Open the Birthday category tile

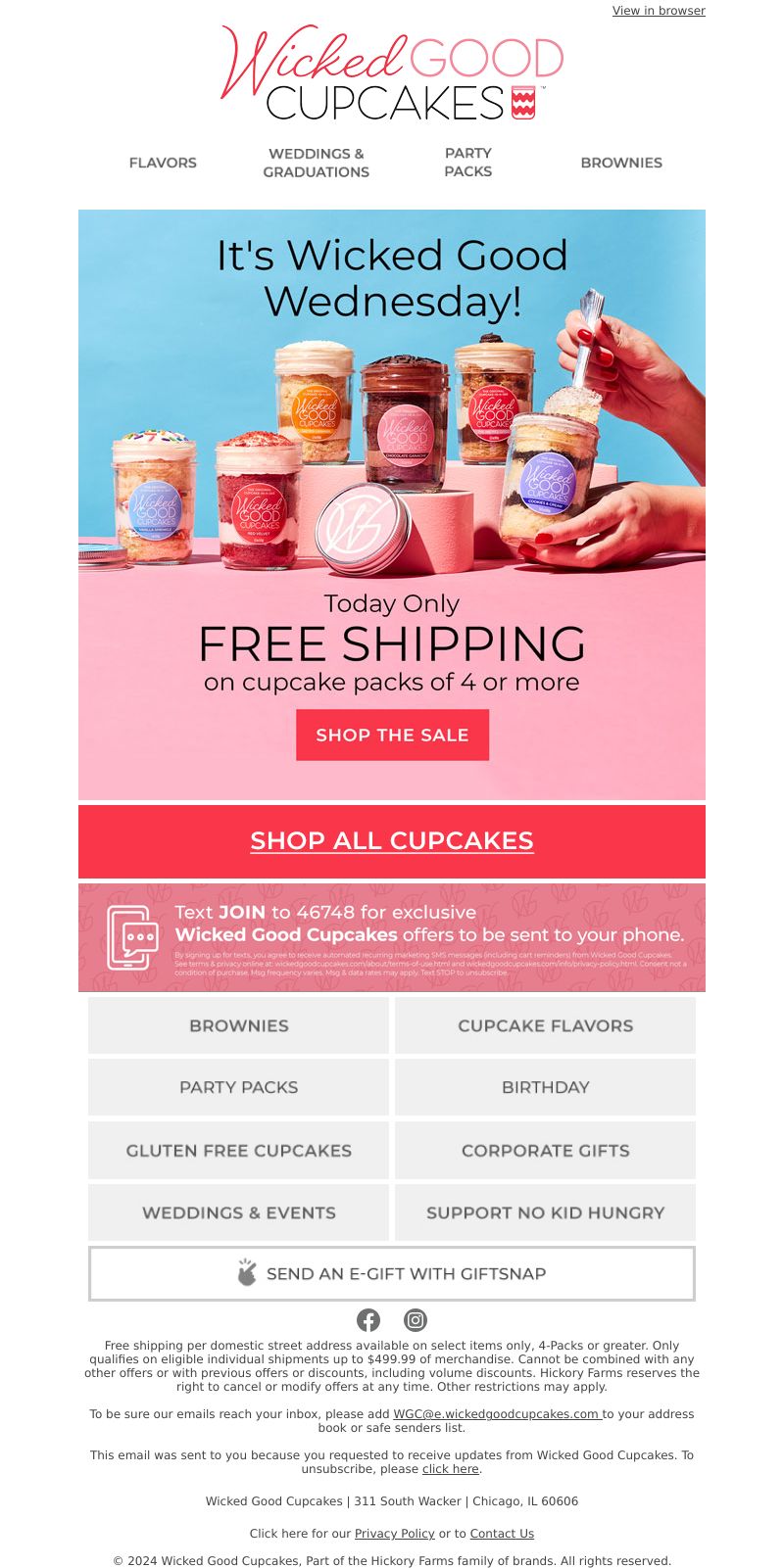(x=545, y=1087)
